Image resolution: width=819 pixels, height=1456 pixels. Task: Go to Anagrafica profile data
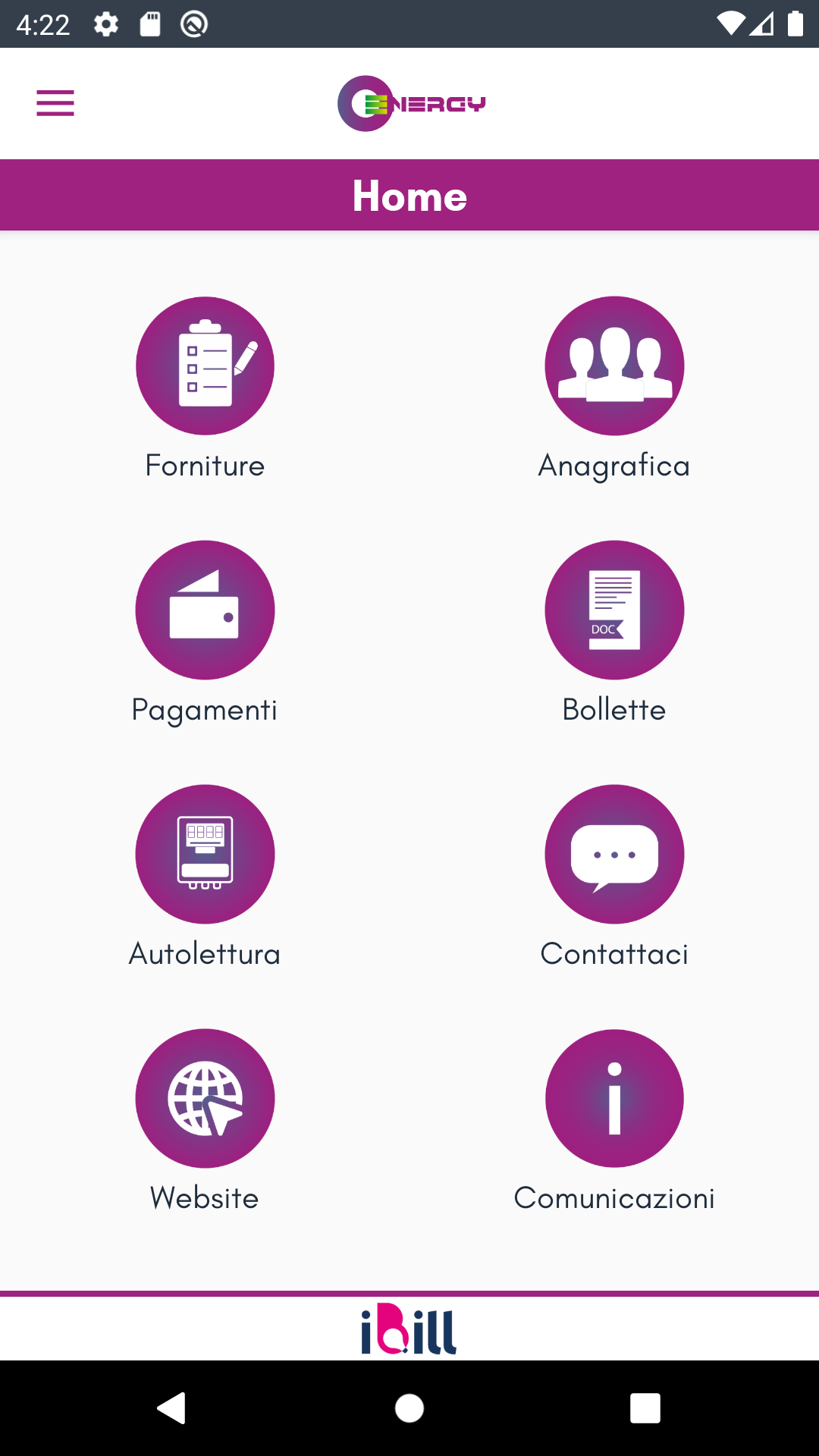pyautogui.click(x=614, y=366)
